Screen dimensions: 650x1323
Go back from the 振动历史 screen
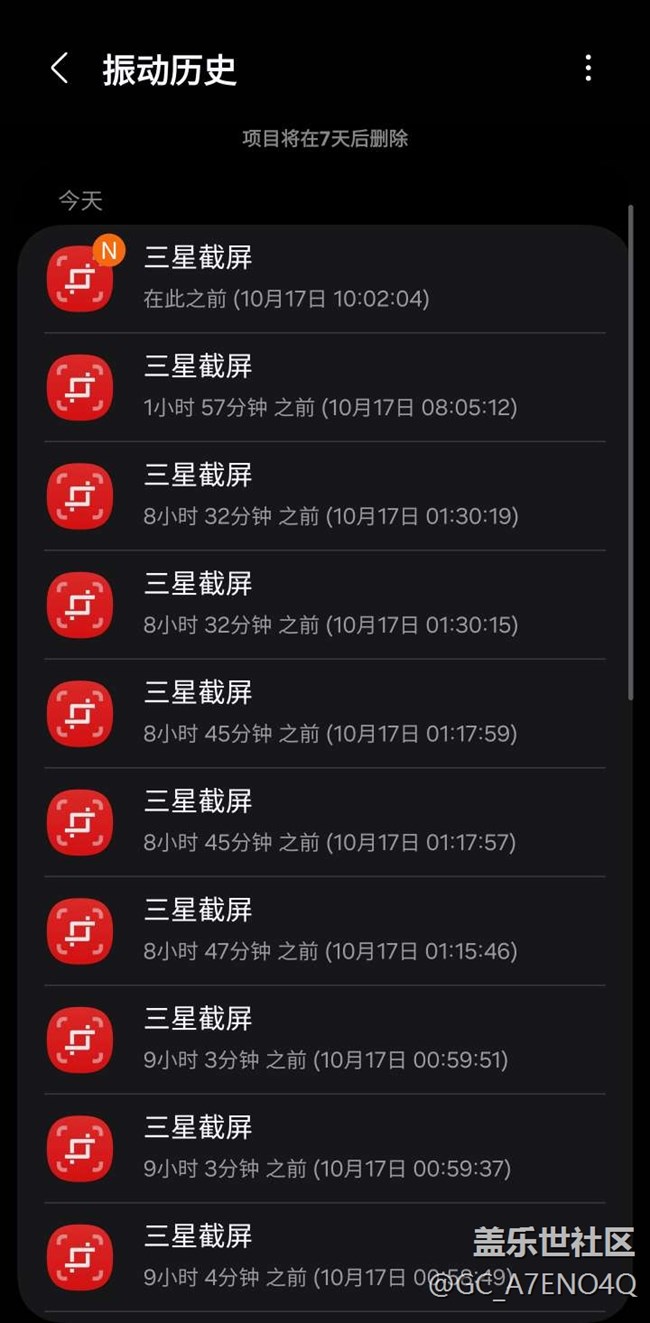60,69
